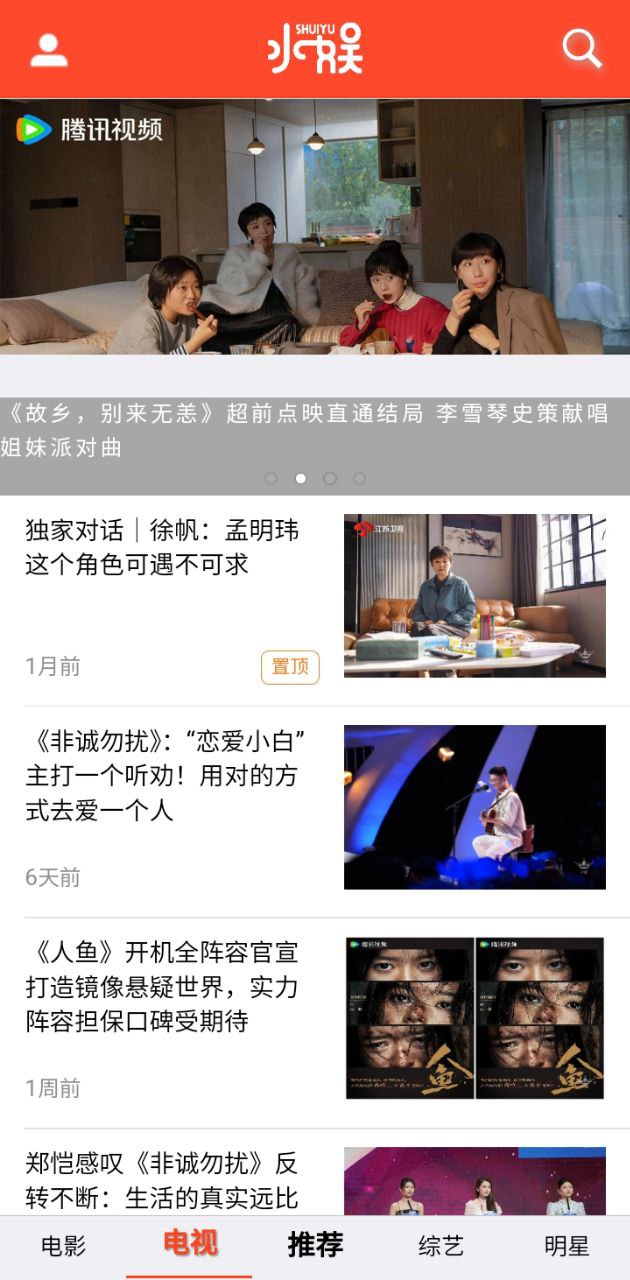Switch to the 电影 tab
The width and height of the screenshot is (630, 1280).
click(x=63, y=1246)
